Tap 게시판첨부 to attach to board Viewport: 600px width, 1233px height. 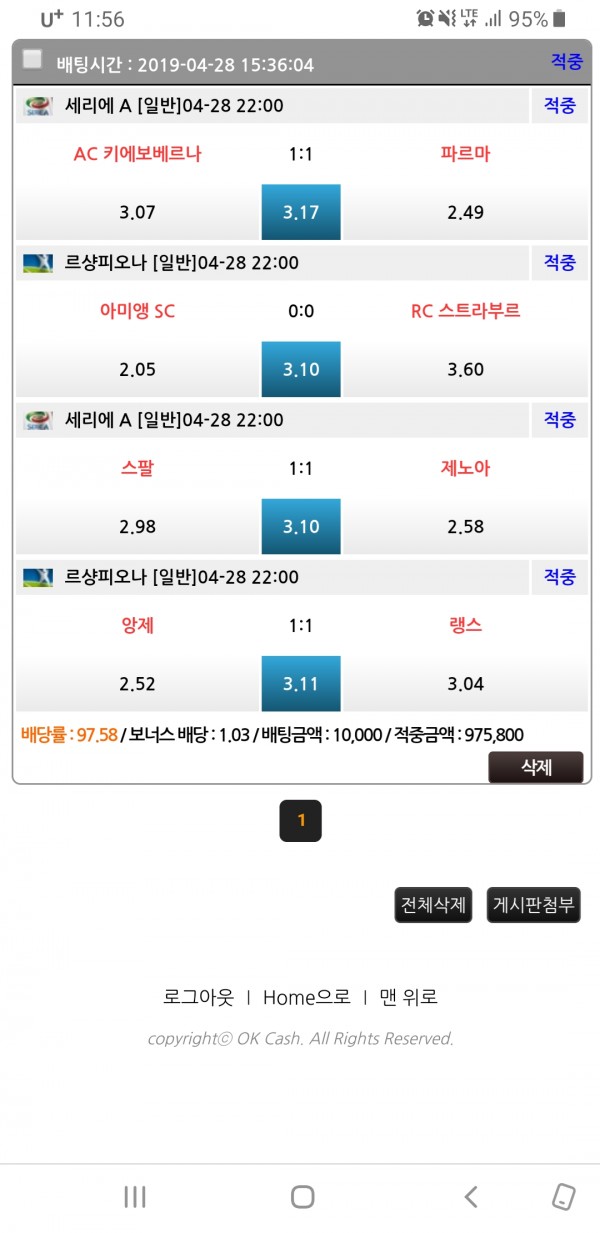(533, 905)
